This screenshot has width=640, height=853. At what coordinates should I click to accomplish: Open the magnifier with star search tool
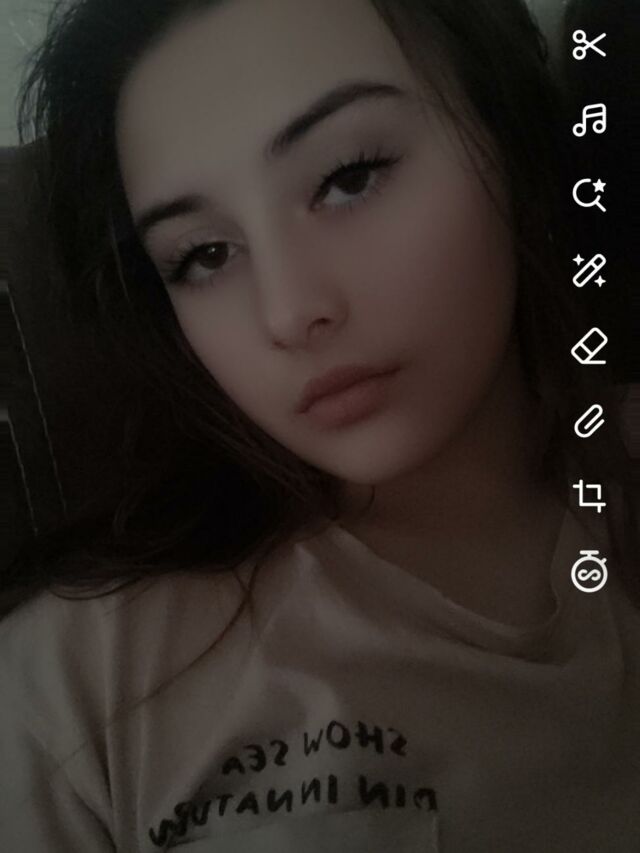[x=589, y=195]
